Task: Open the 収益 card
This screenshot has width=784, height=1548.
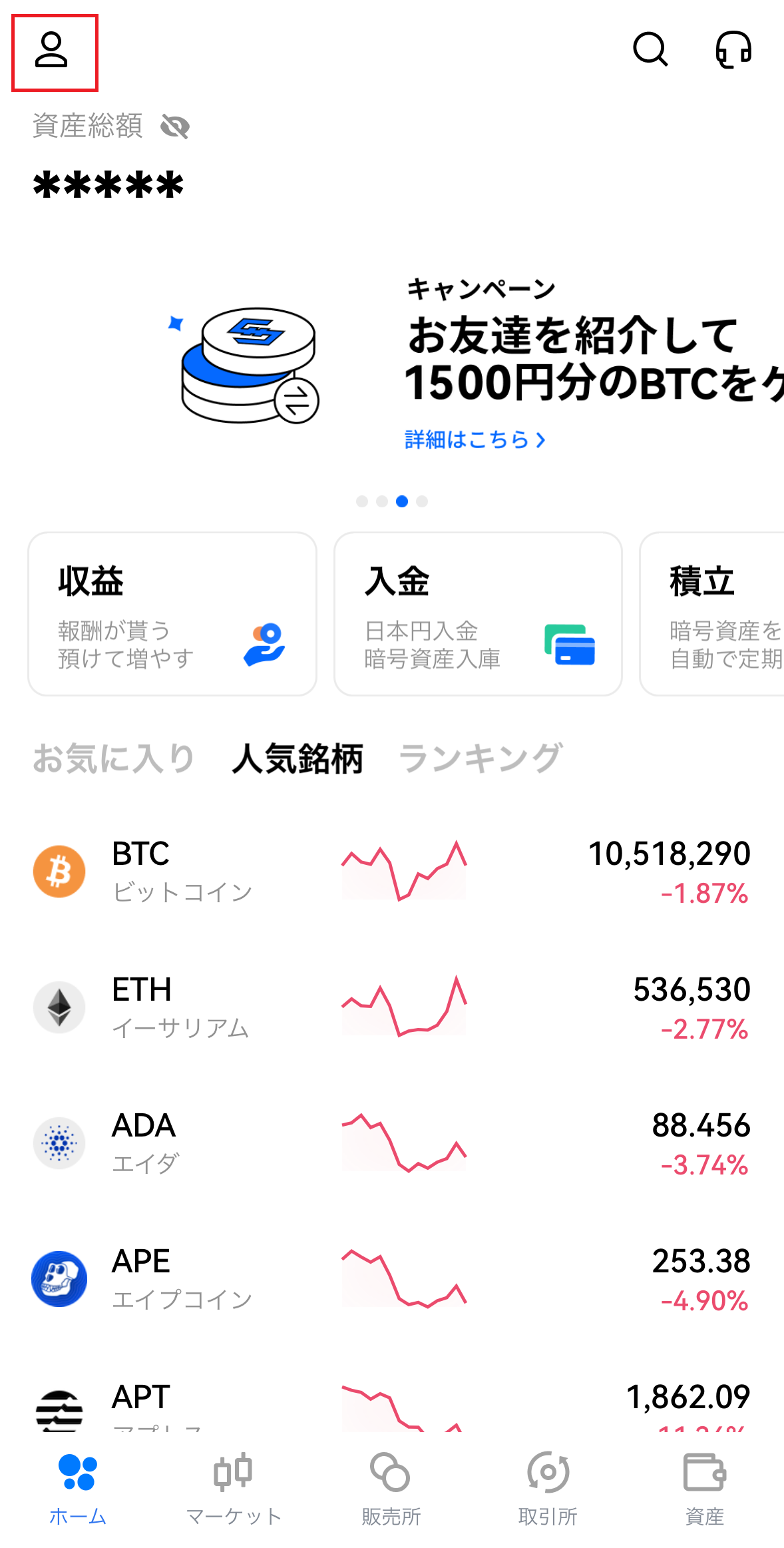Action: click(x=172, y=614)
